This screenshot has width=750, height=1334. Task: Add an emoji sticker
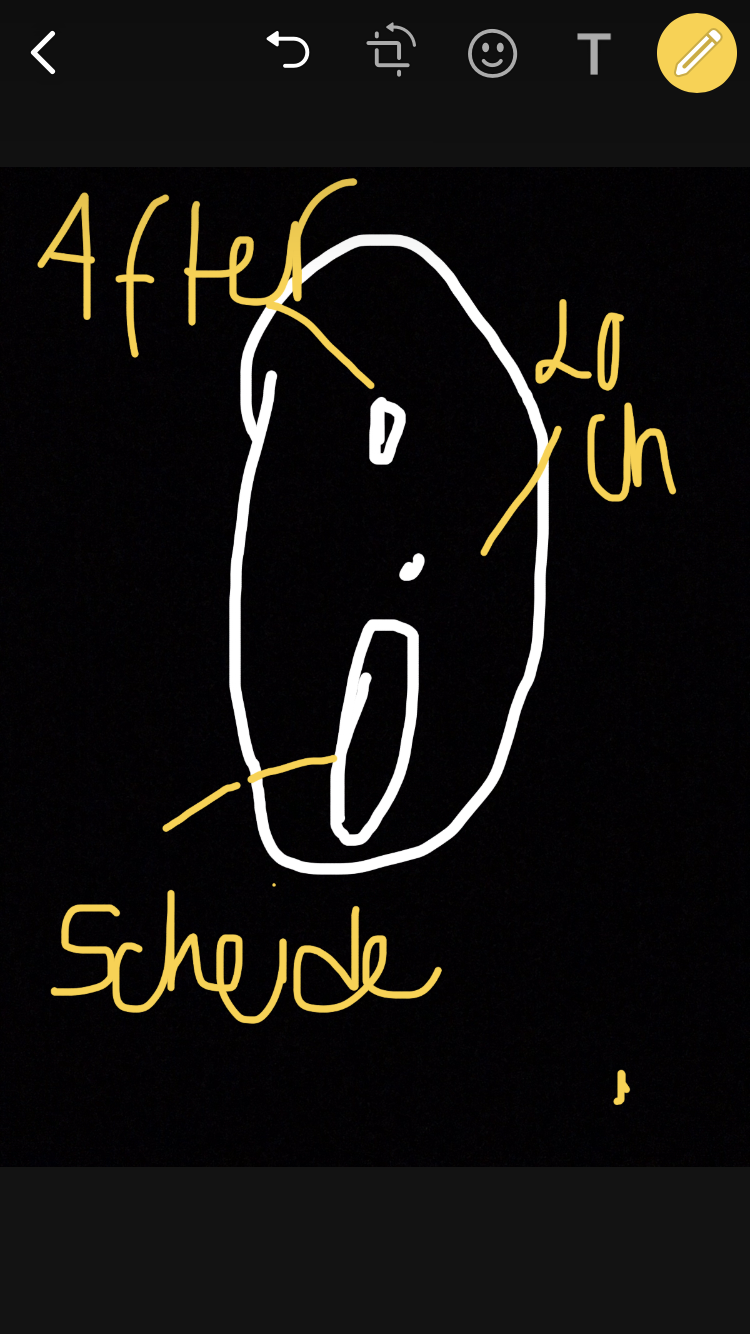pos(492,53)
